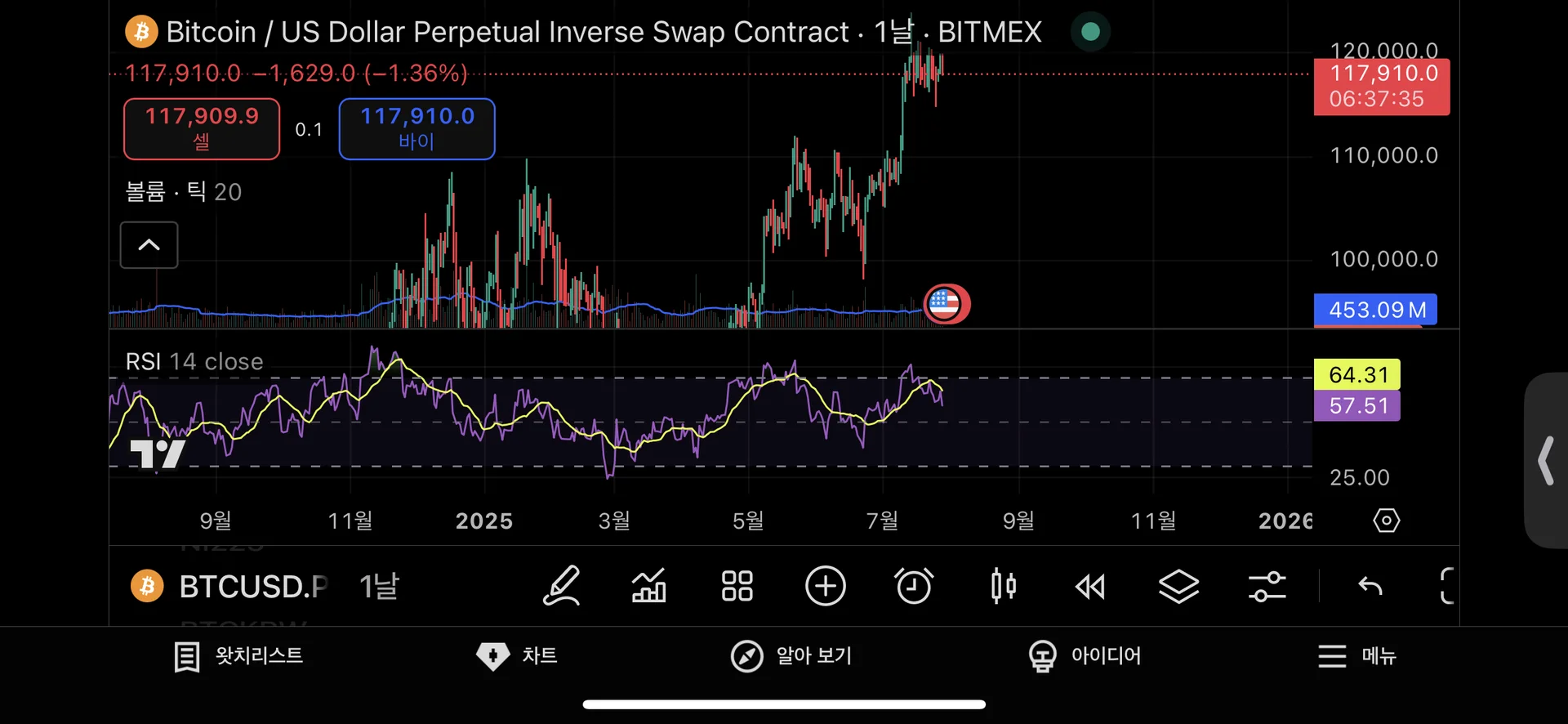The image size is (1568, 724).
Task: Collapse the indicator legend with the chevron
Action: [x=149, y=245]
